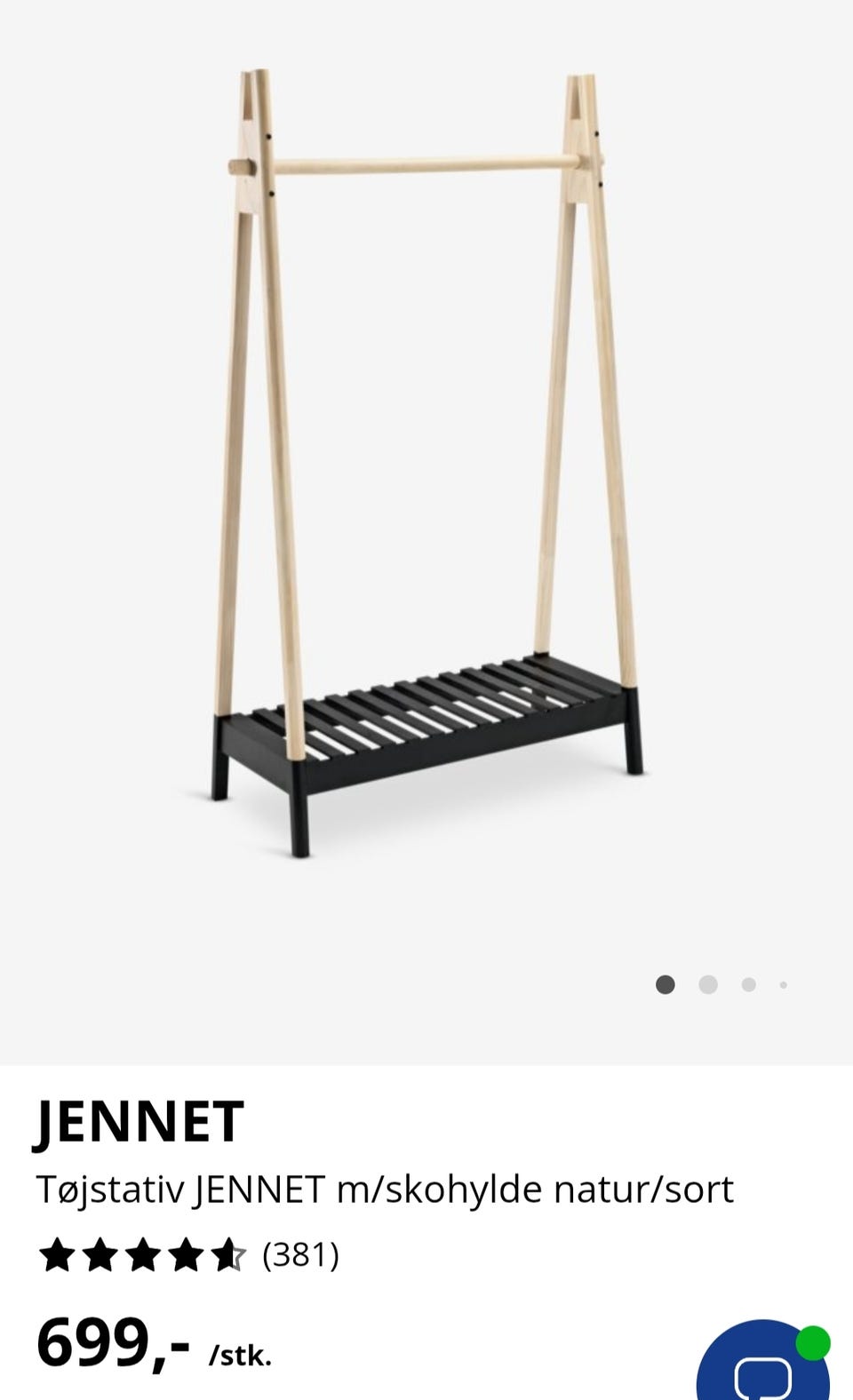Open the 381 customer reviews rating
This screenshot has height=1400, width=853.
tap(188, 1255)
